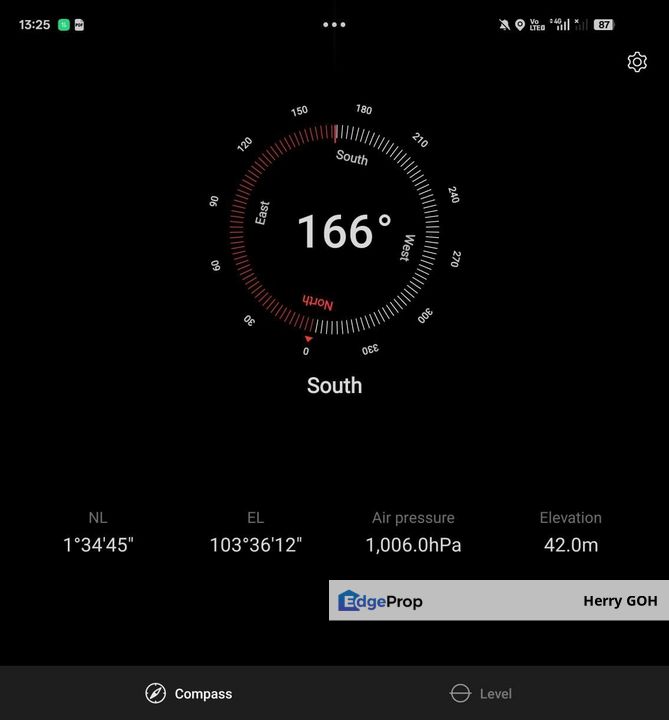Select the Compass tab

189,693
